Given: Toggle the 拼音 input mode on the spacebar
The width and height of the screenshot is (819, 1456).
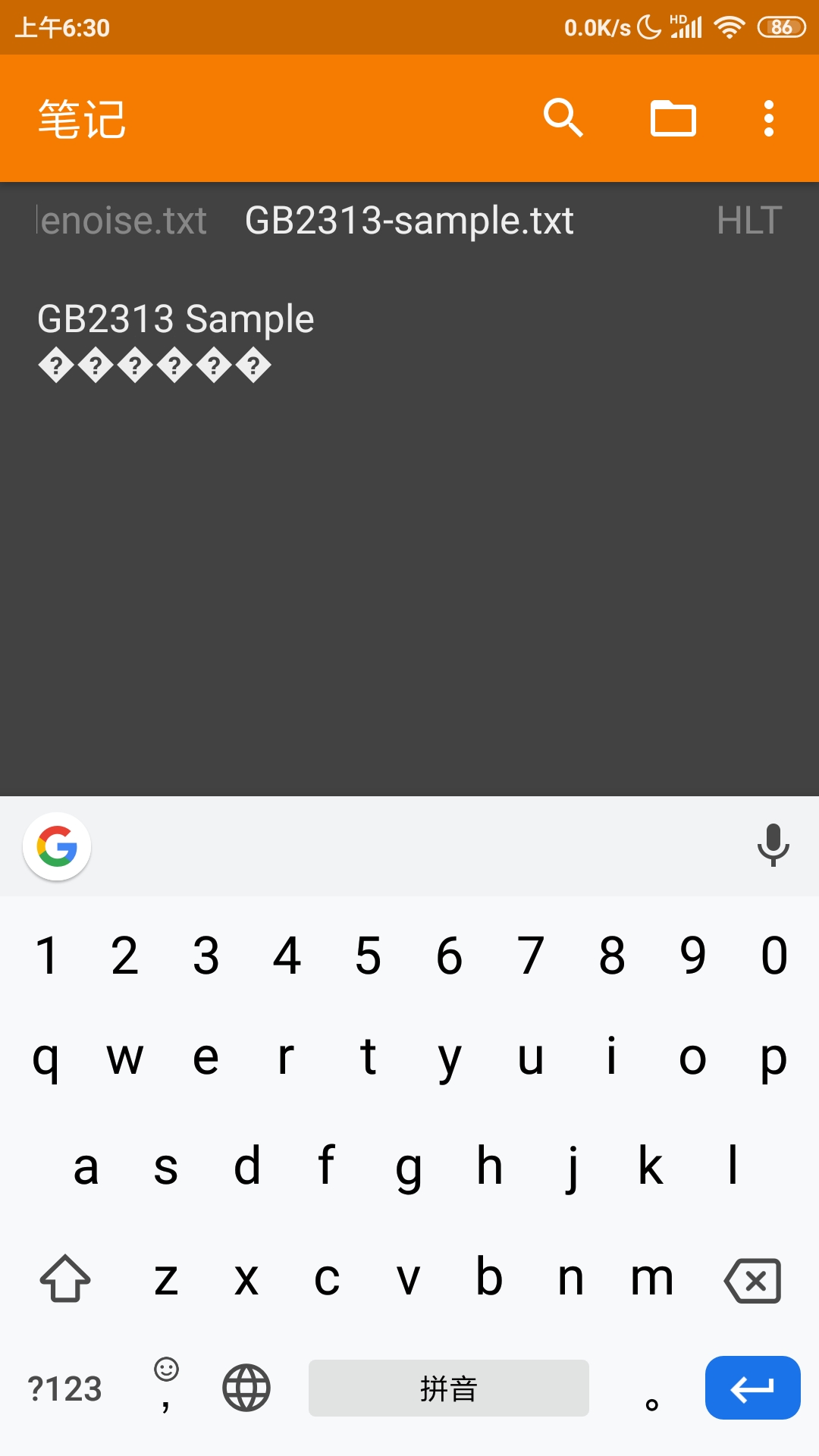Looking at the screenshot, I should tap(449, 1389).
